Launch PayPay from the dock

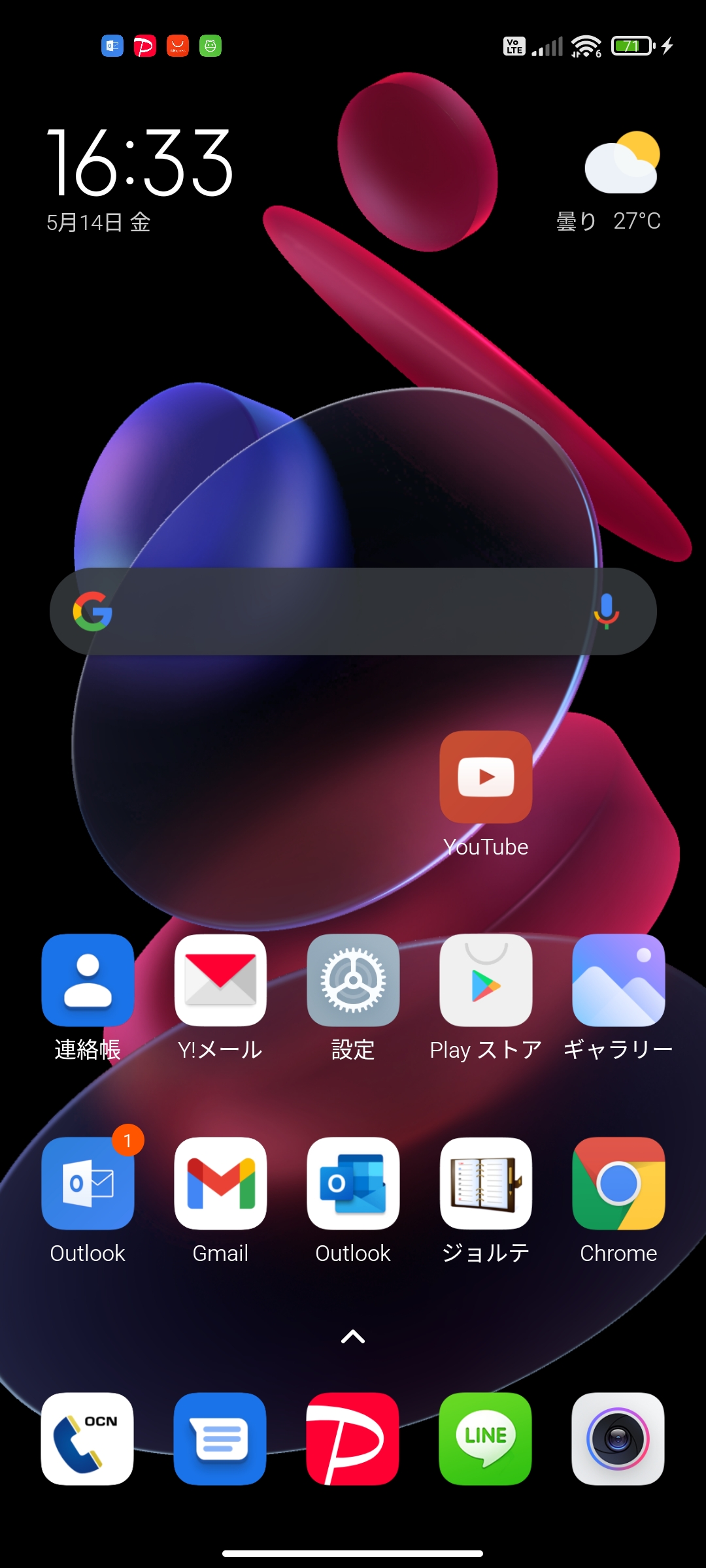(353, 1439)
